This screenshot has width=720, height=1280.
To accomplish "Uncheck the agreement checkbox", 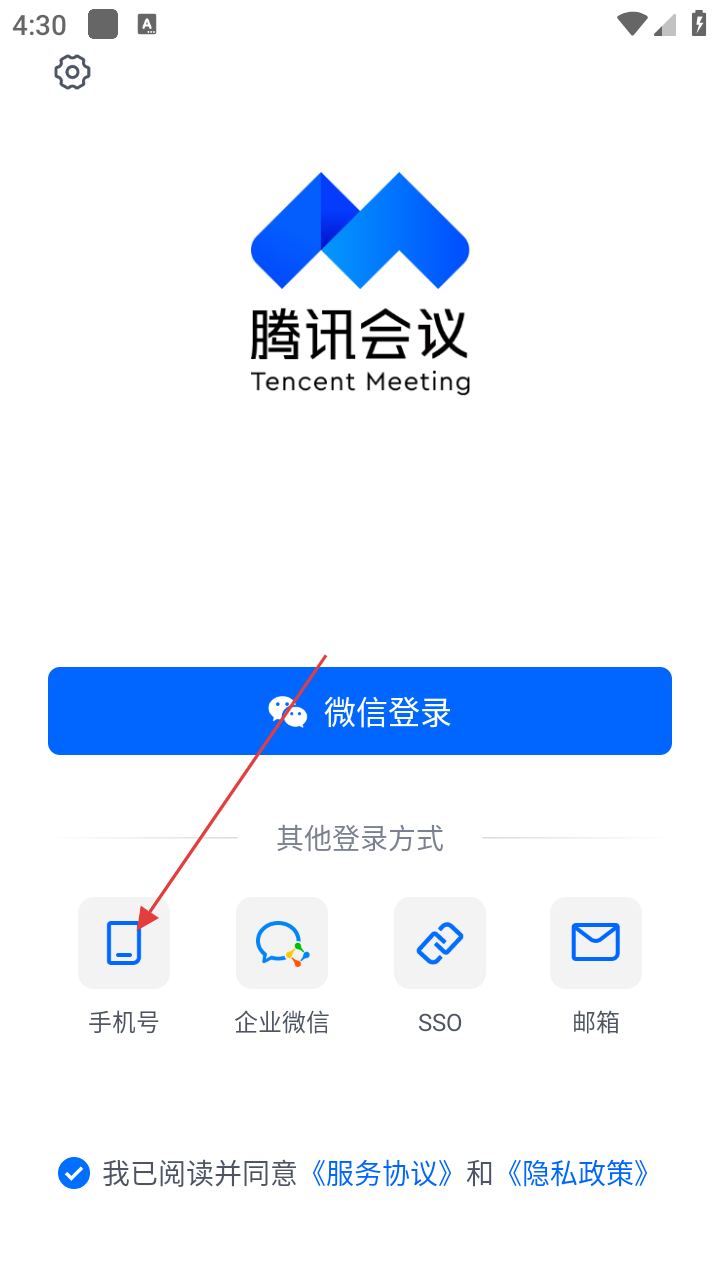I will 74,1173.
